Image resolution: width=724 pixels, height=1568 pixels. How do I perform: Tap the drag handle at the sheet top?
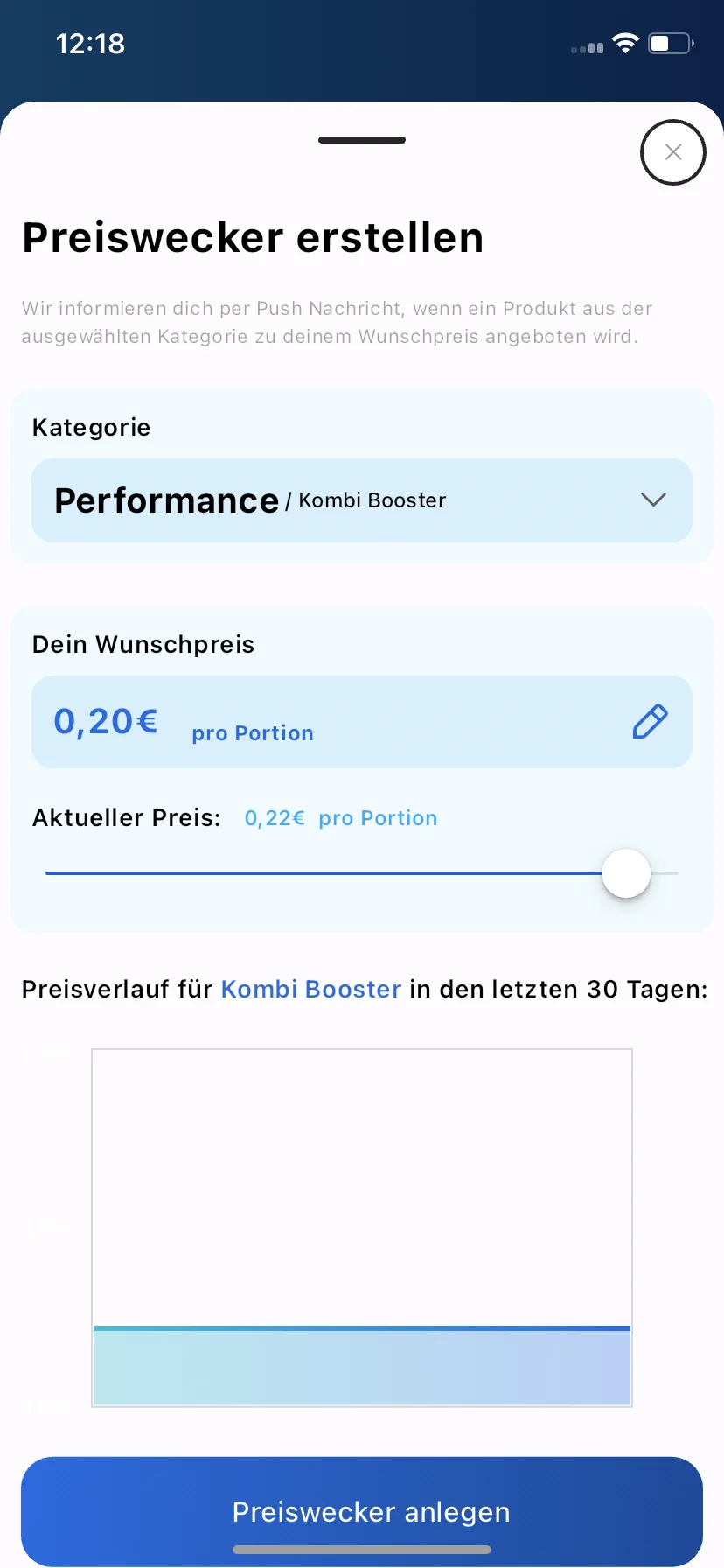click(361, 139)
